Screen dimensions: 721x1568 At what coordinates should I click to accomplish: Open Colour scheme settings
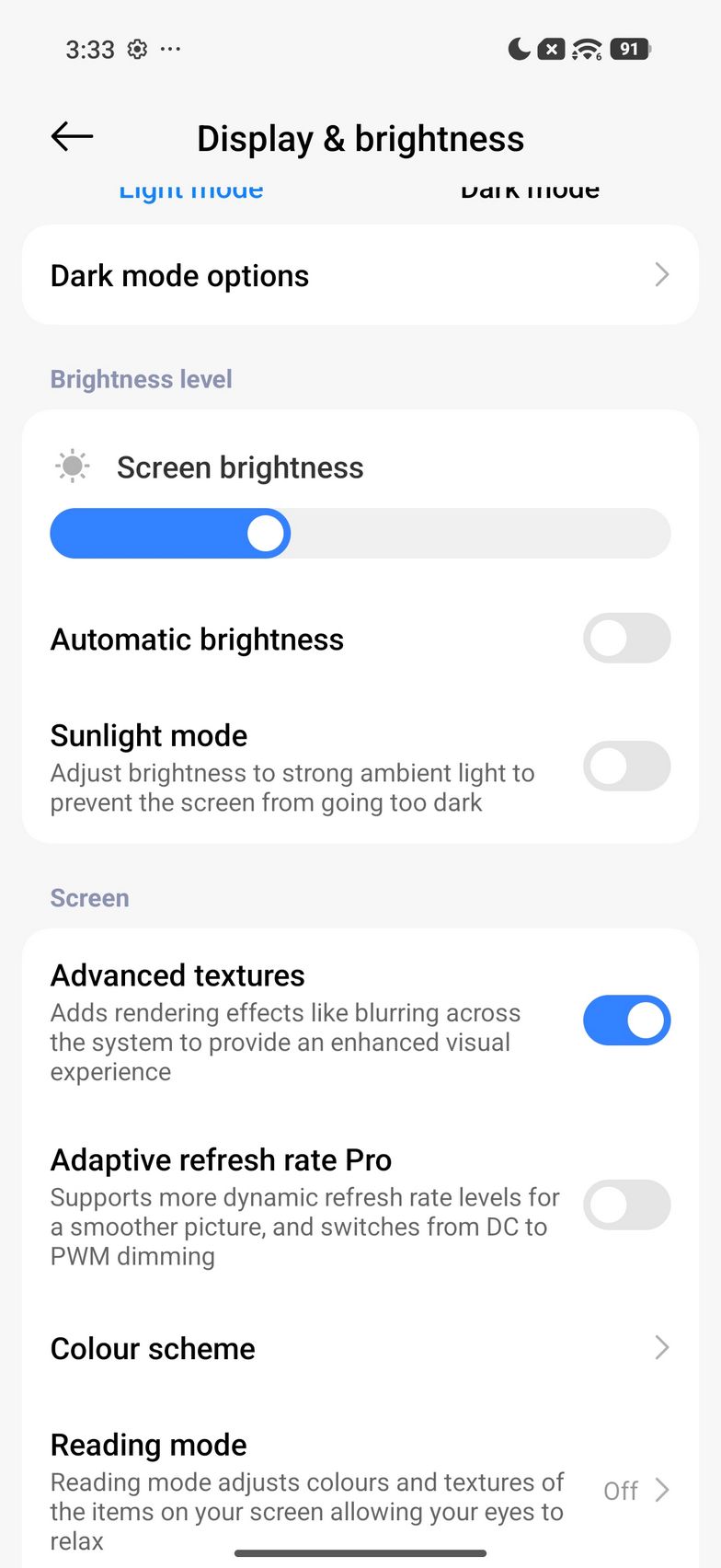(x=360, y=1348)
